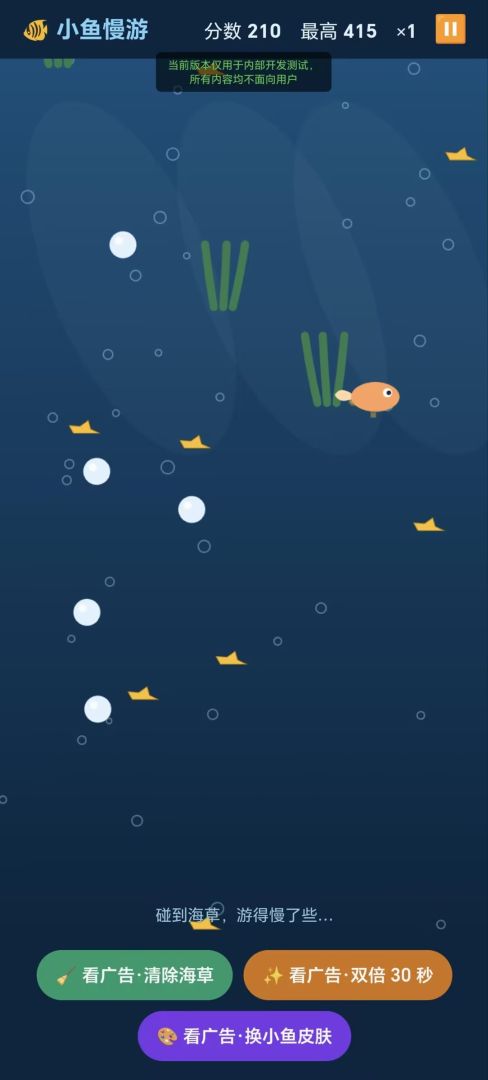
Task: Watch an ad to change the fish skin
Action: pos(244,1036)
